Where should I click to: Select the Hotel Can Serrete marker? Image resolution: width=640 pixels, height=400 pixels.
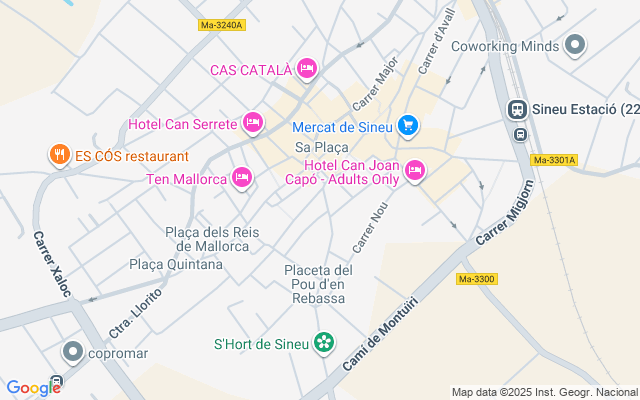coord(253,123)
